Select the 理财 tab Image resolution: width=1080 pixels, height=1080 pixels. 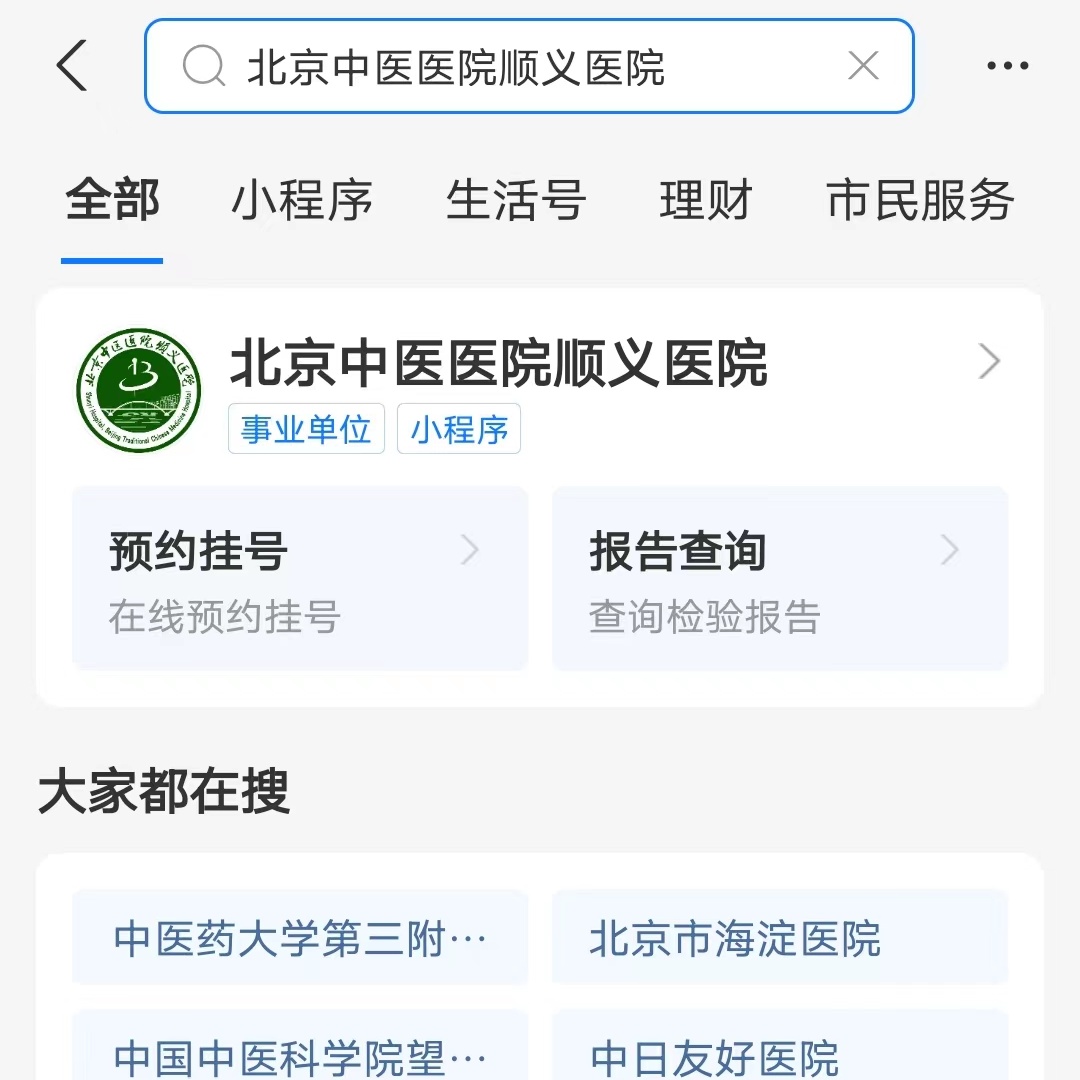click(x=705, y=200)
